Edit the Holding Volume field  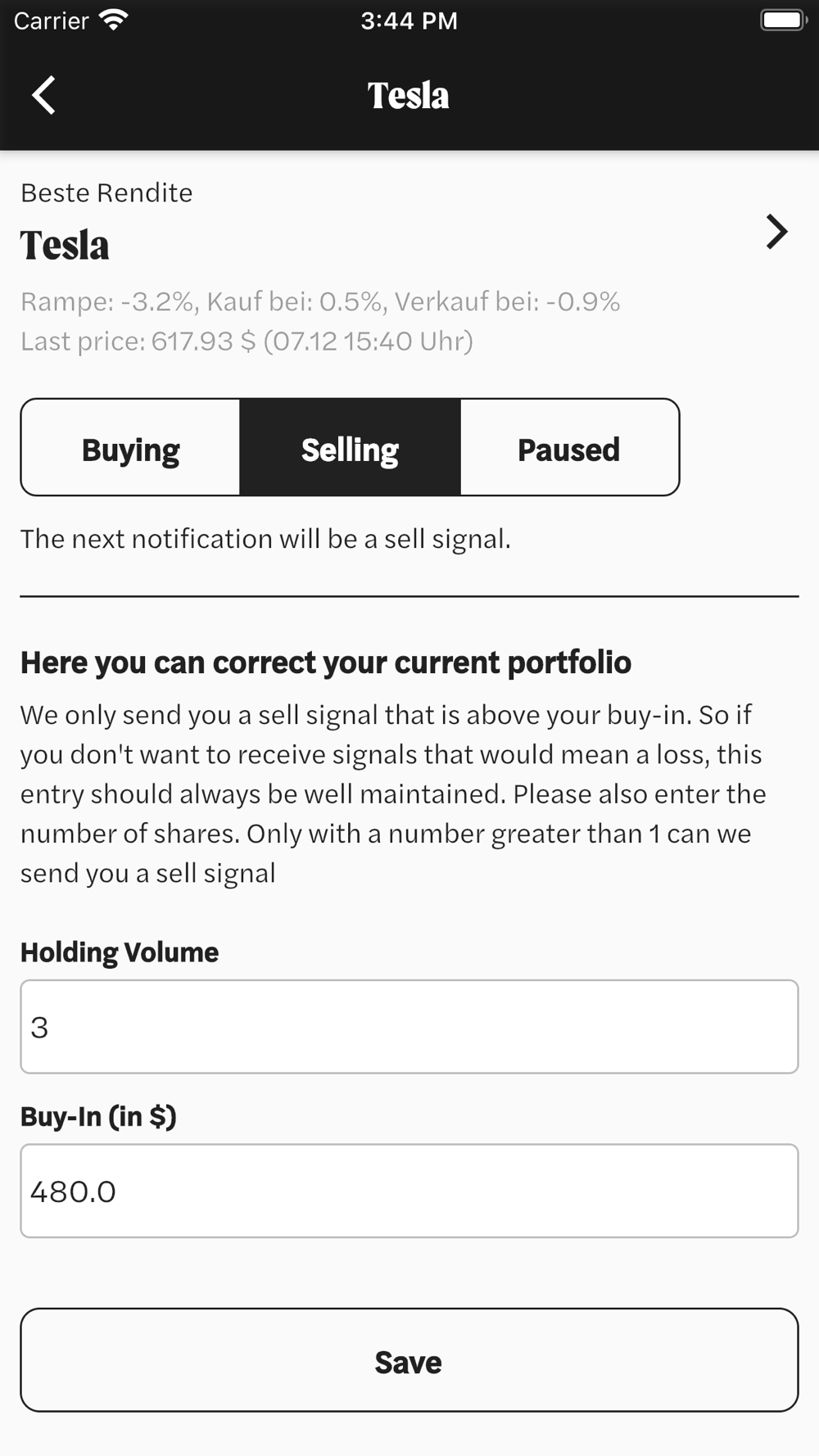click(x=409, y=1027)
